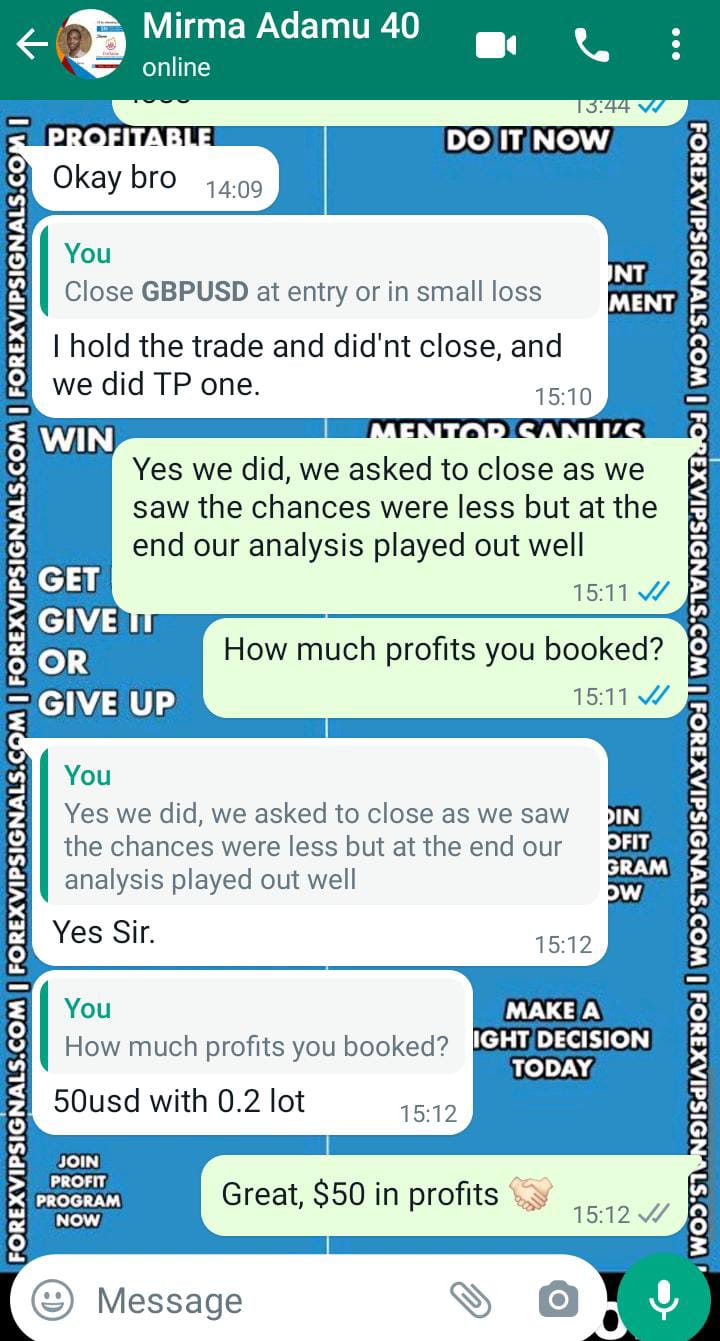Jump to quoted "Close GBPUSD at entry" message
The width and height of the screenshot is (720, 1341).
[x=320, y=273]
